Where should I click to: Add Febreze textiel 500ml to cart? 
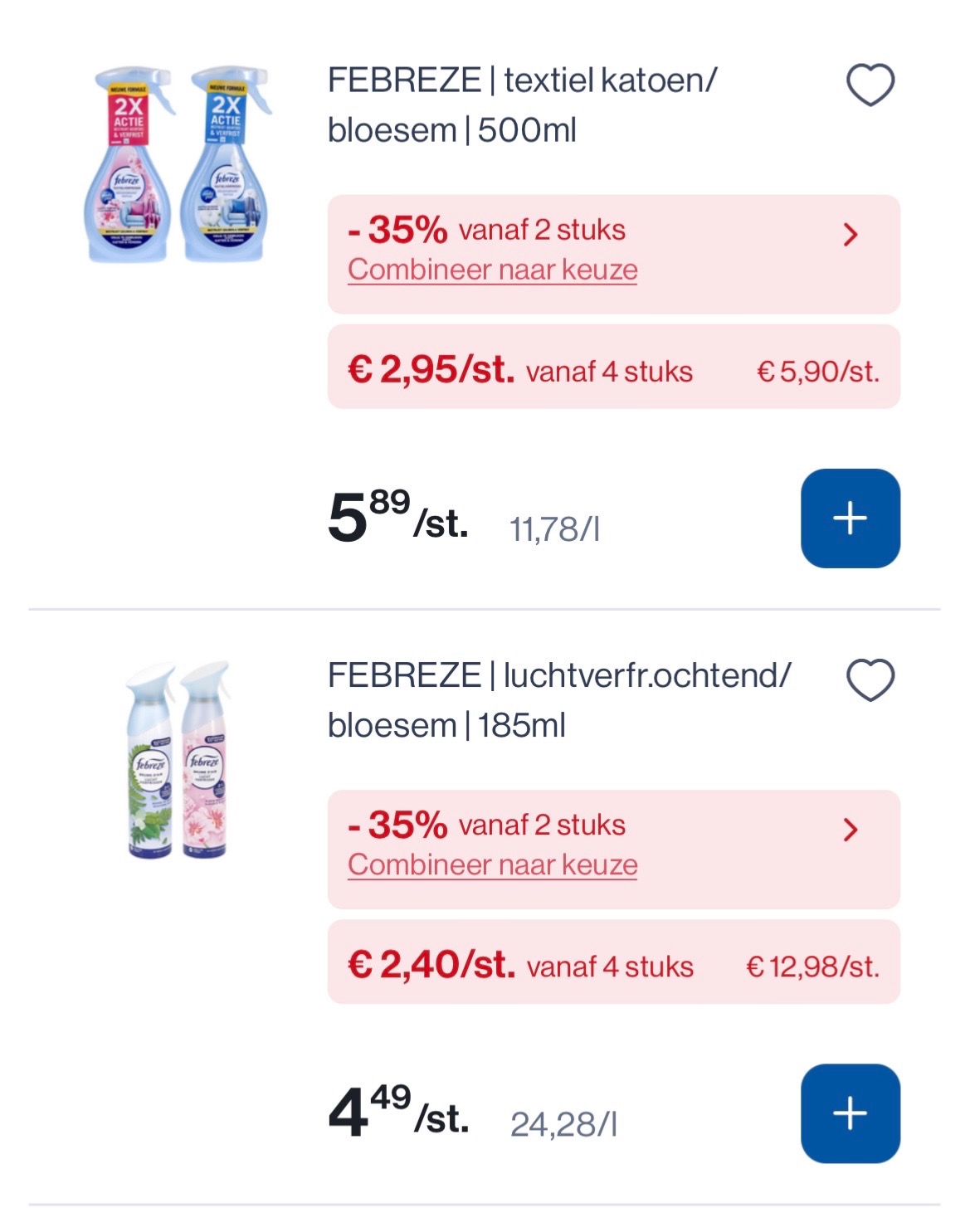pyautogui.click(x=850, y=519)
